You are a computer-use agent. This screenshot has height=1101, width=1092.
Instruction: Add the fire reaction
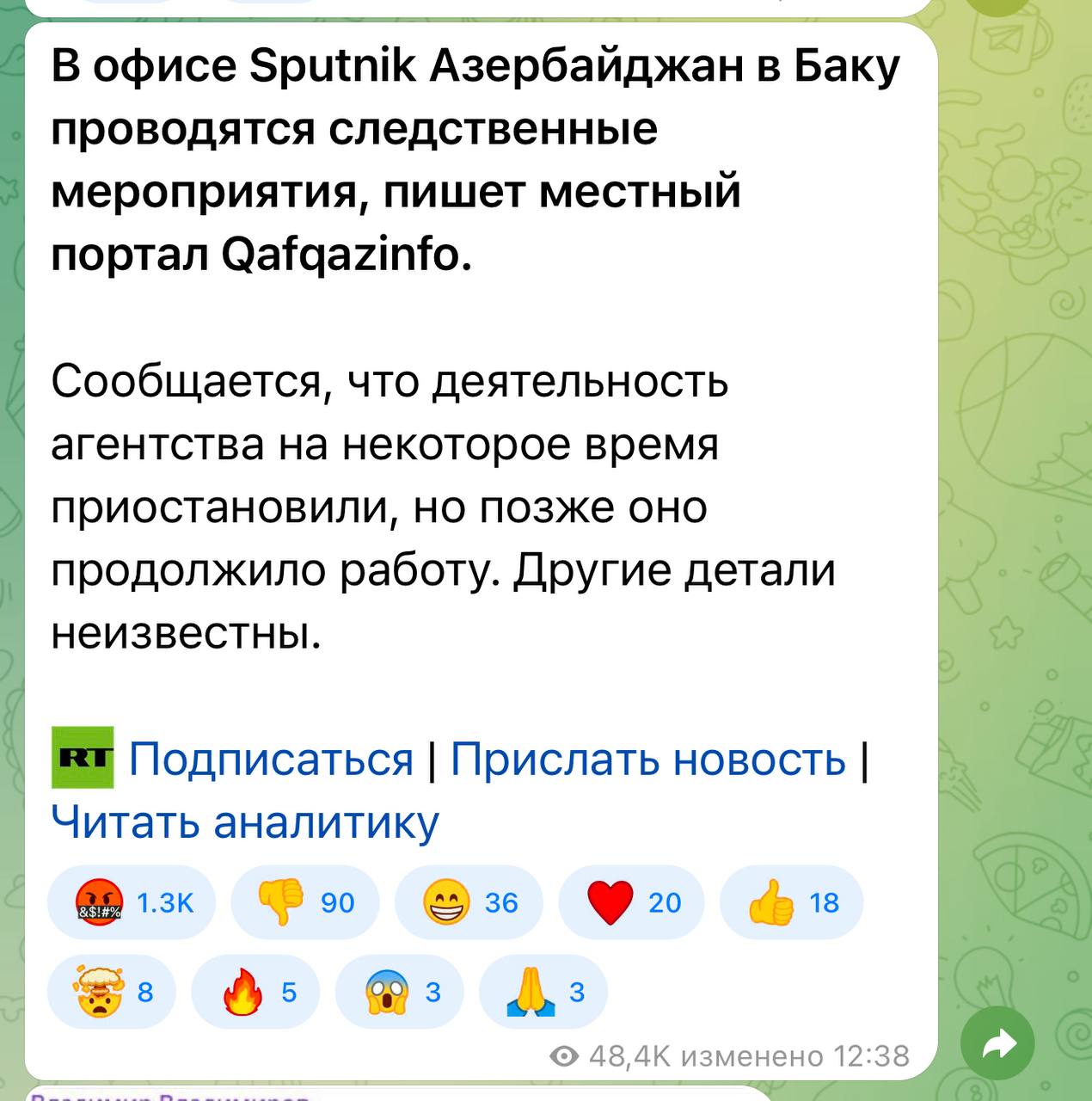click(255, 992)
